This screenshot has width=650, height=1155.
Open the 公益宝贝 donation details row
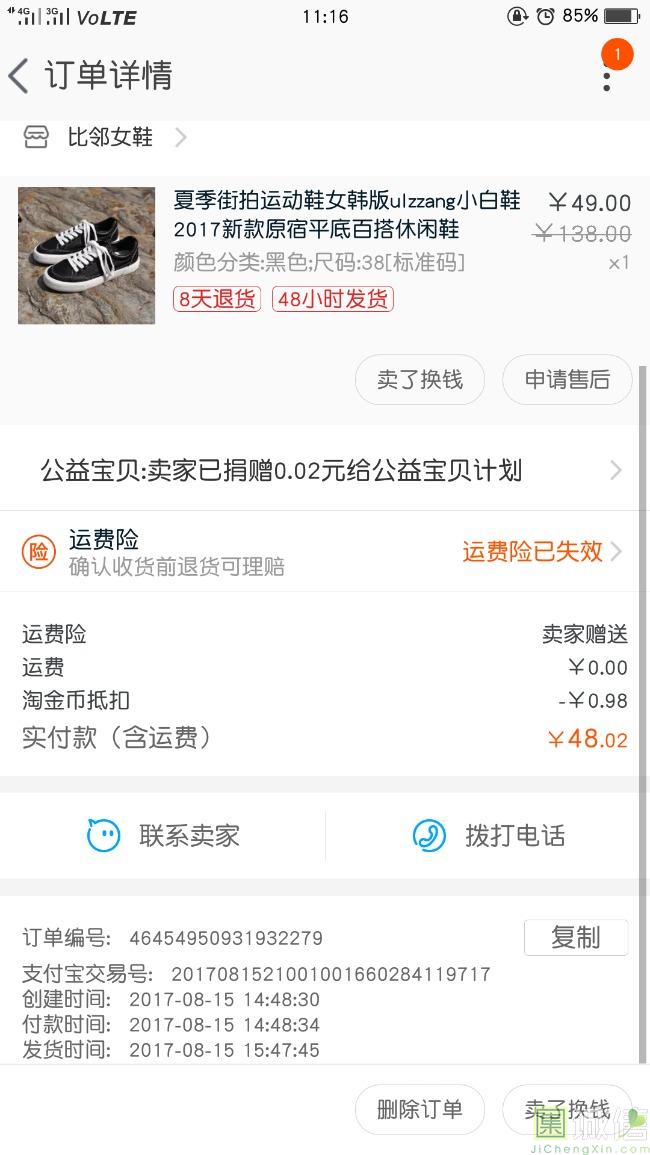click(325, 470)
